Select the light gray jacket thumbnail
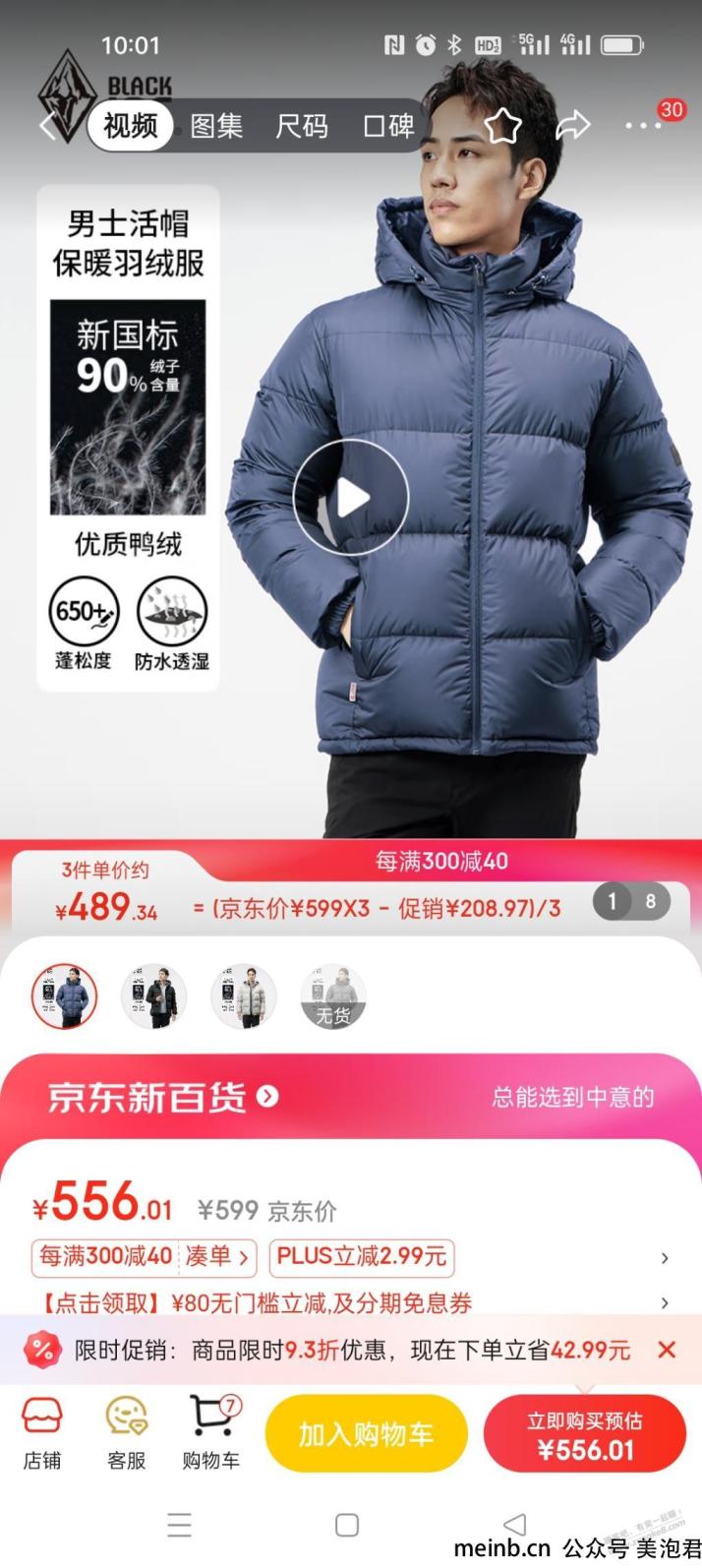702x1568 pixels. [x=244, y=996]
